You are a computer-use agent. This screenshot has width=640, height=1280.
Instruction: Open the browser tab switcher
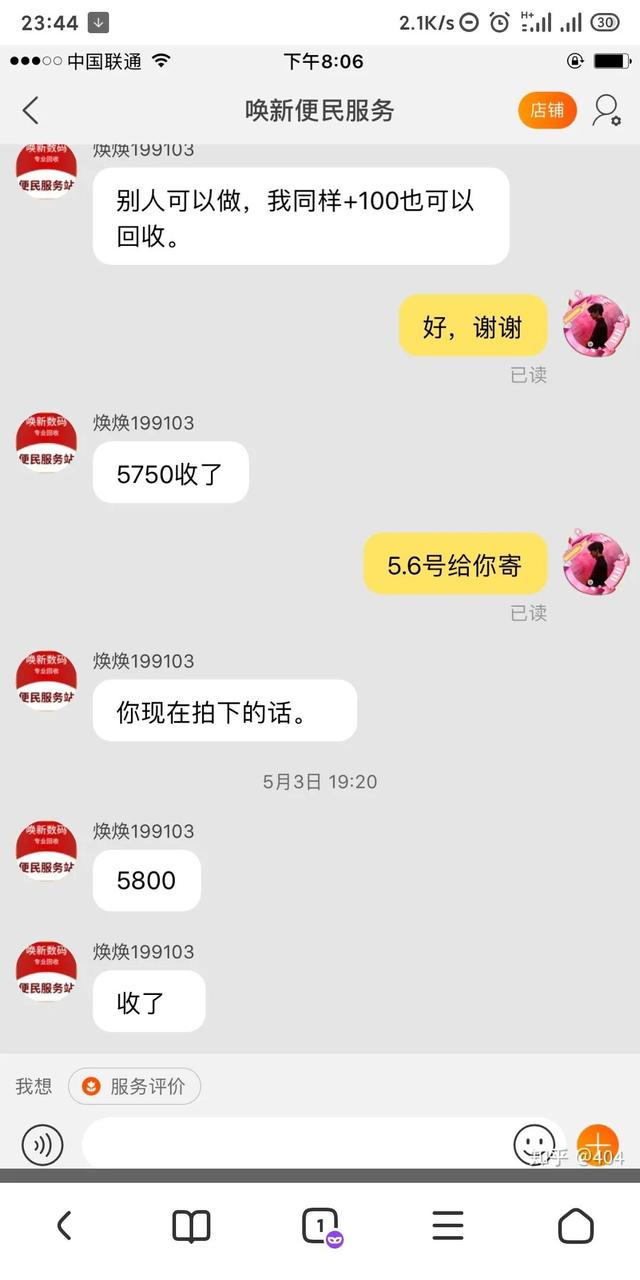[320, 1225]
